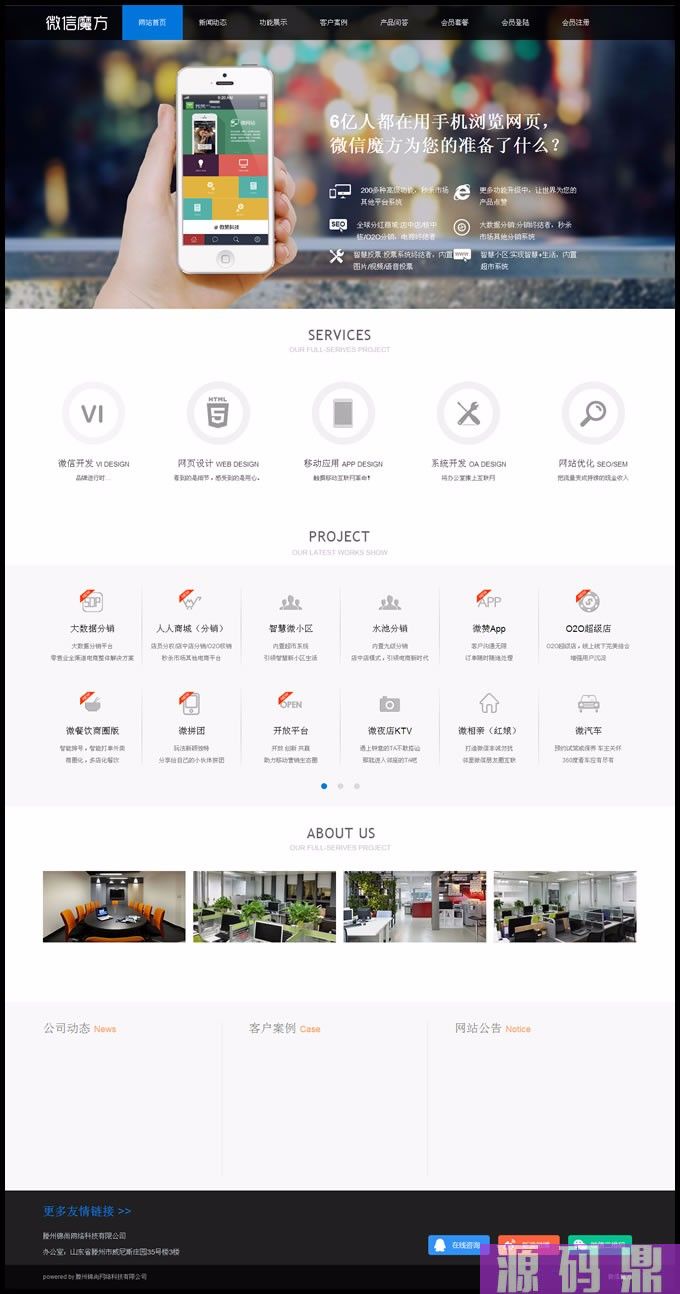Open the 新闻动态 navigation item

[212, 22]
